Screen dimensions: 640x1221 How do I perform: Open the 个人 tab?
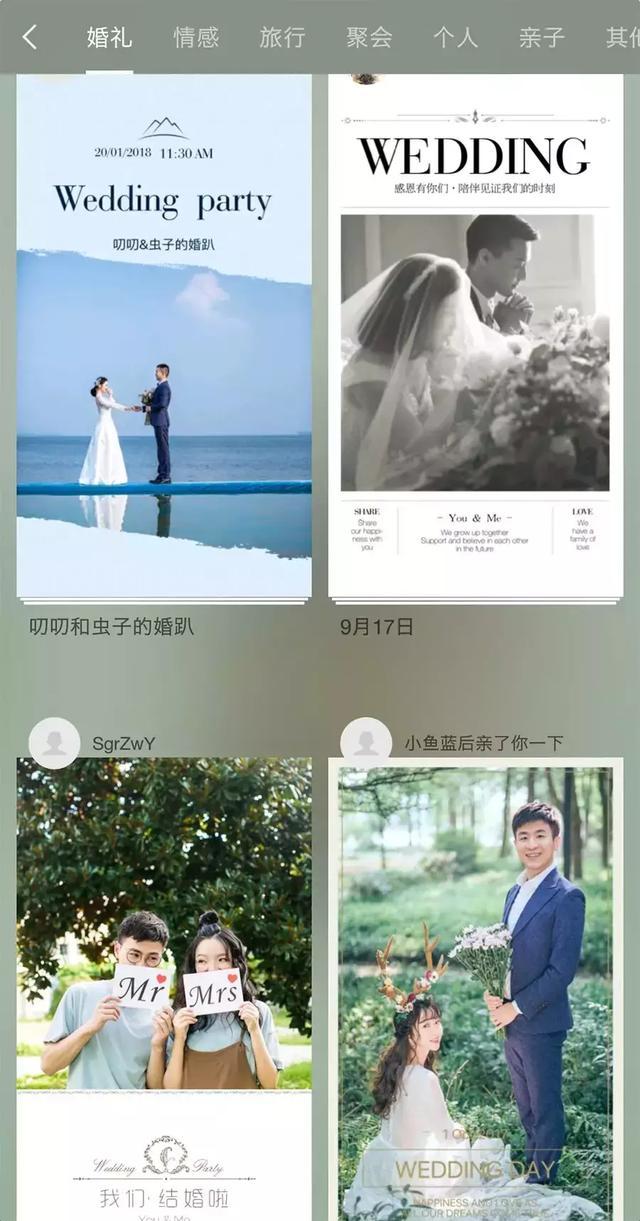[455, 38]
